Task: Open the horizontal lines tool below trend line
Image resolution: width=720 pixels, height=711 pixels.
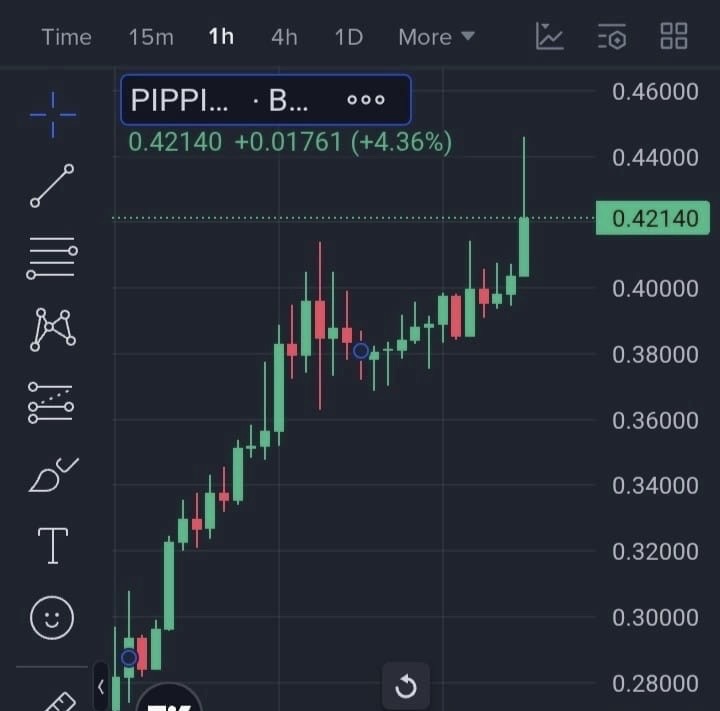Action: pos(52,259)
